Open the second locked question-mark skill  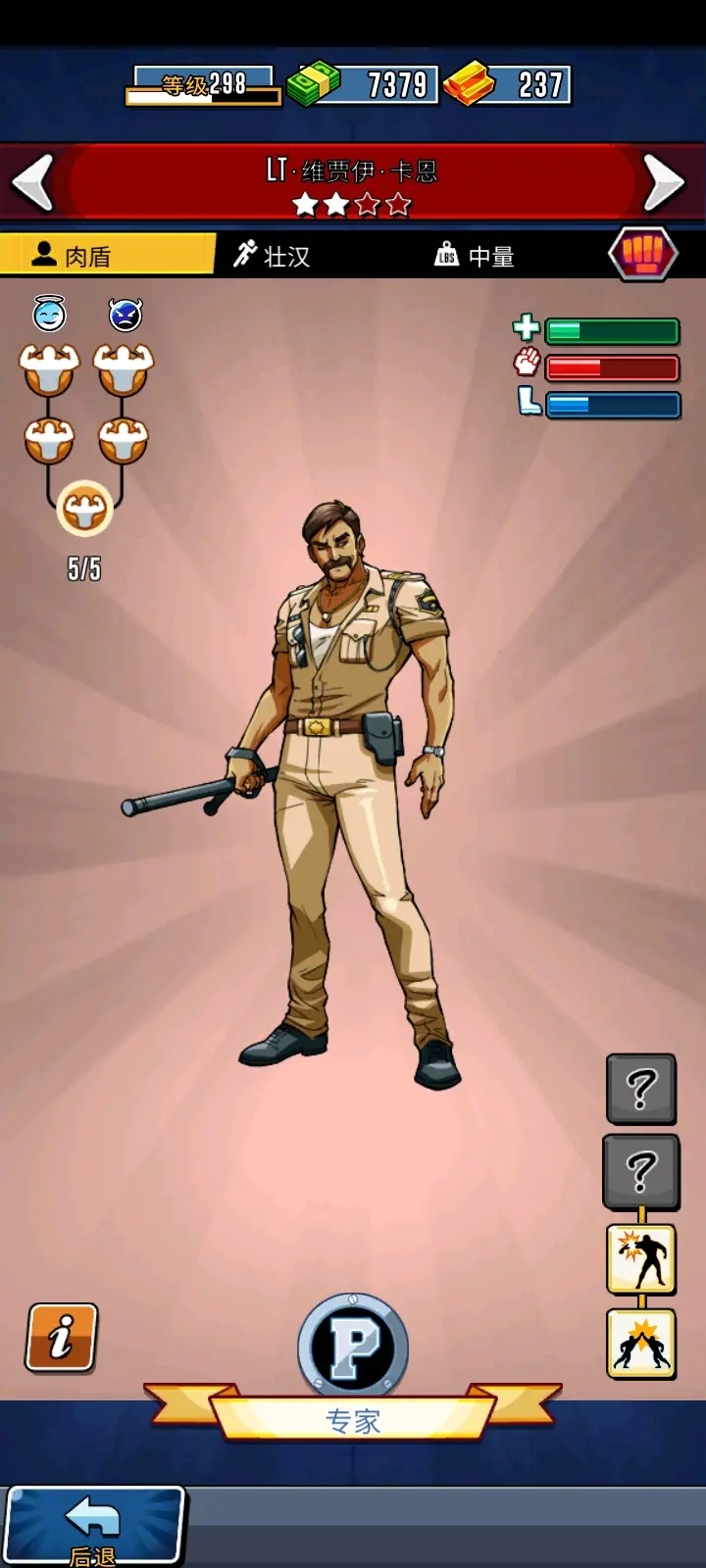click(x=641, y=1170)
